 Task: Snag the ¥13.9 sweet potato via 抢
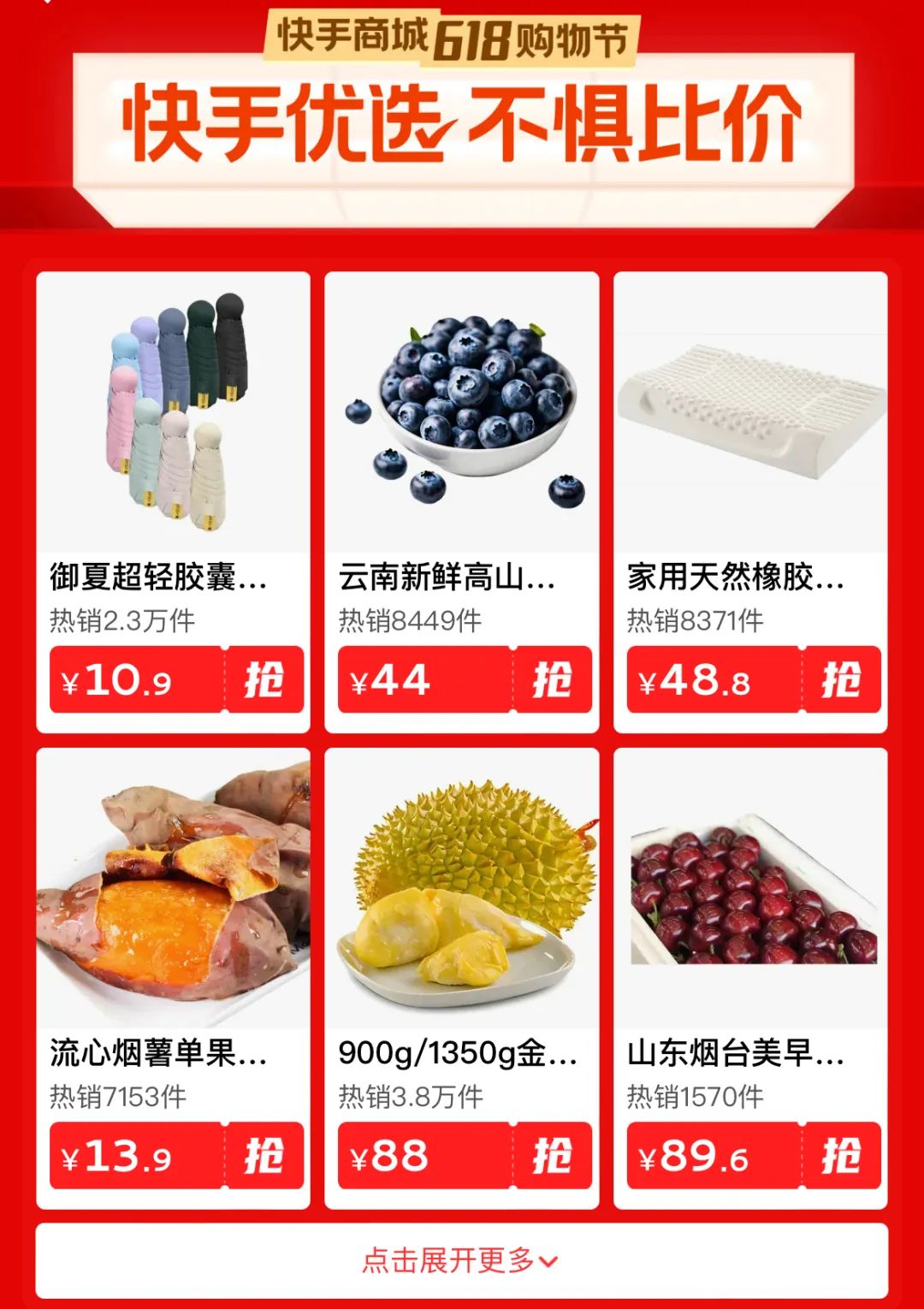pyautogui.click(x=264, y=1156)
